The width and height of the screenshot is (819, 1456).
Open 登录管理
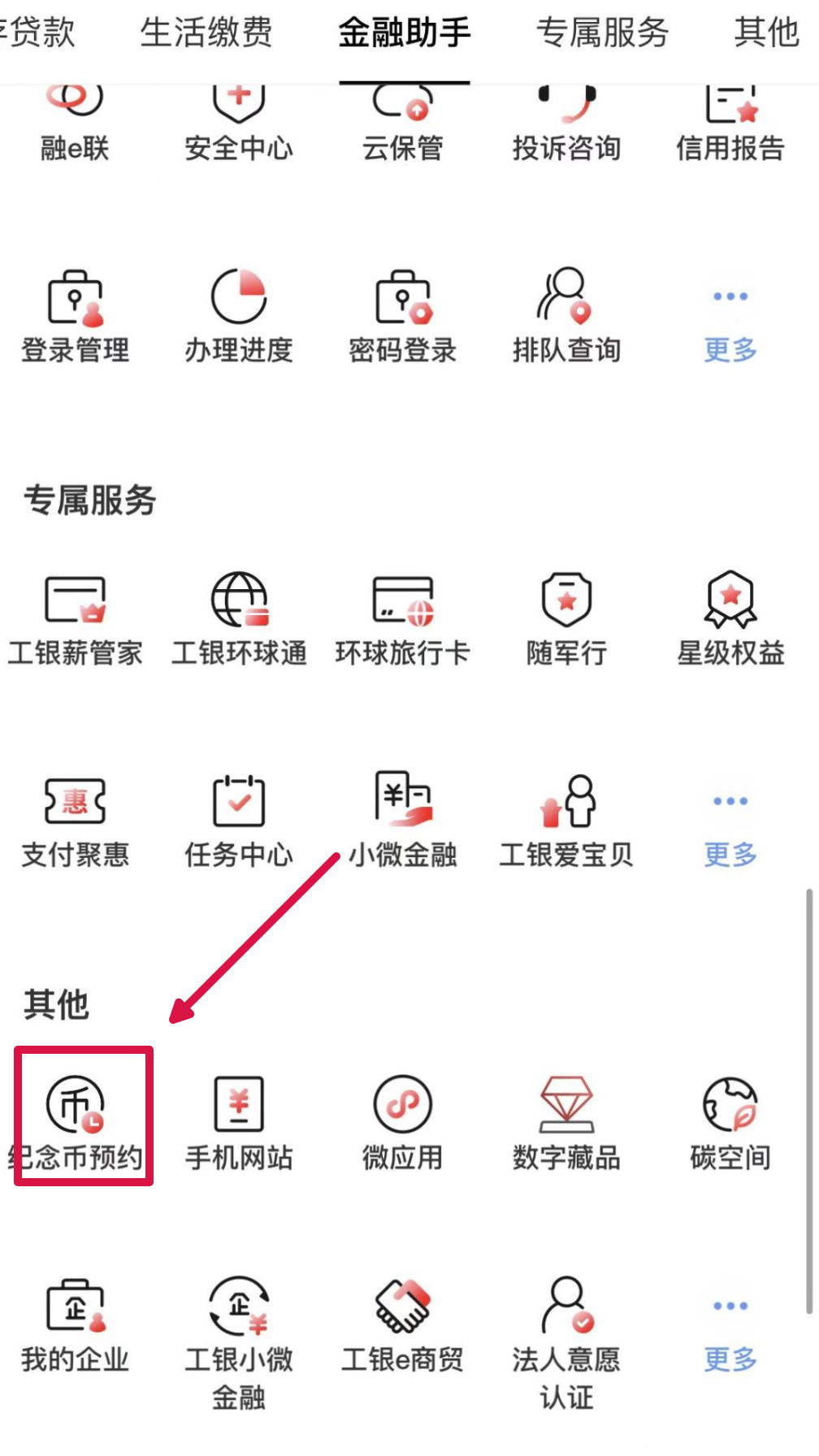(76, 317)
